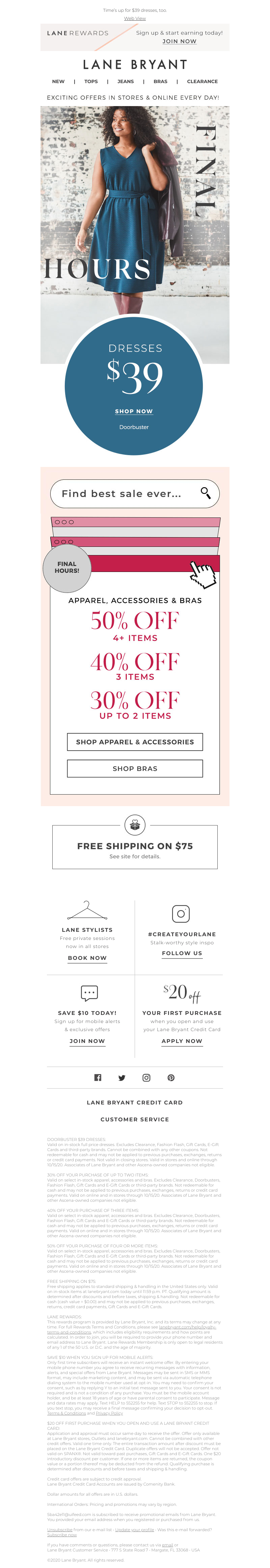Browse the BRAS category
The height and width of the screenshot is (1568, 270).
[x=161, y=81]
